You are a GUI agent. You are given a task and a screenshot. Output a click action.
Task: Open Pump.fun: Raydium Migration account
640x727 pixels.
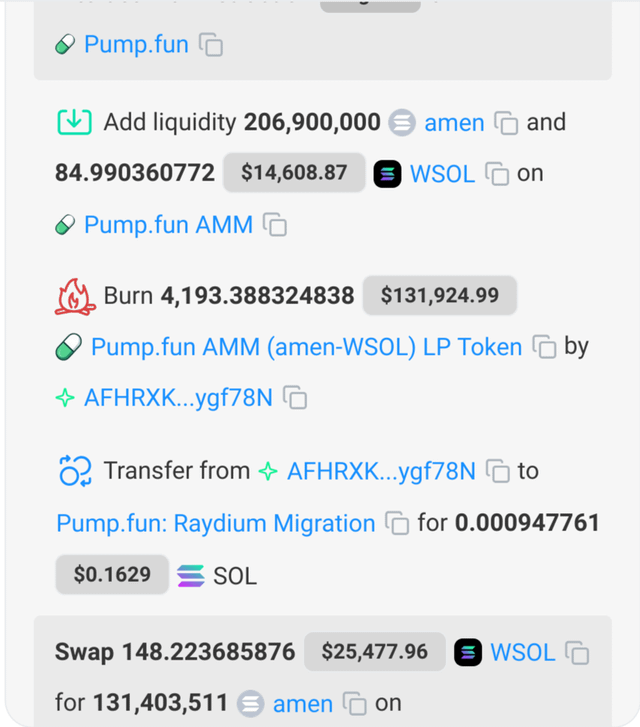click(215, 523)
